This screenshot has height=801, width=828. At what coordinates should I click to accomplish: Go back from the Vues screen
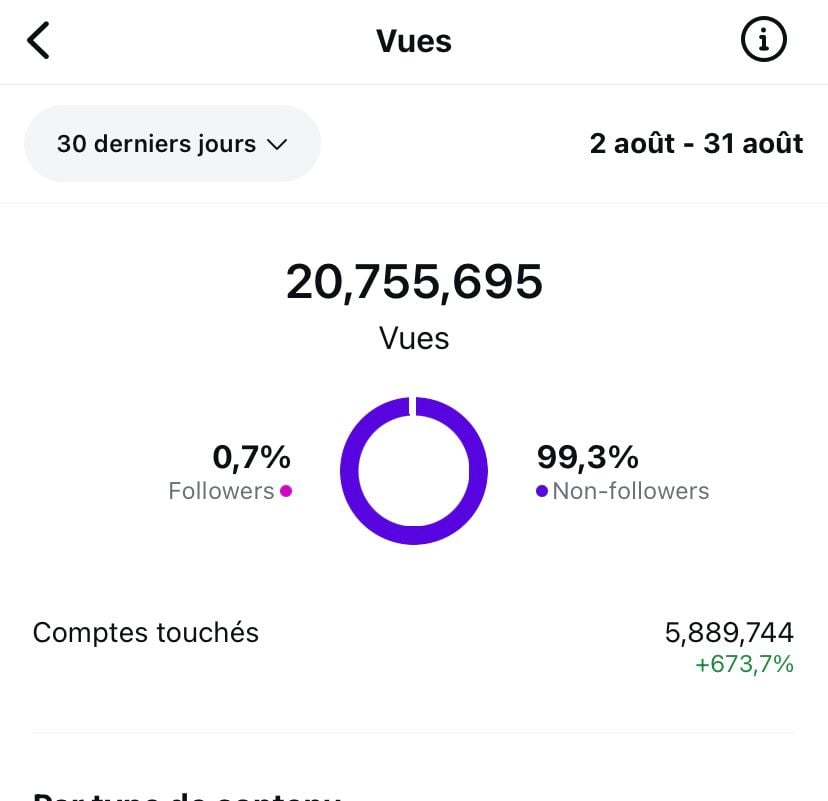pos(38,41)
